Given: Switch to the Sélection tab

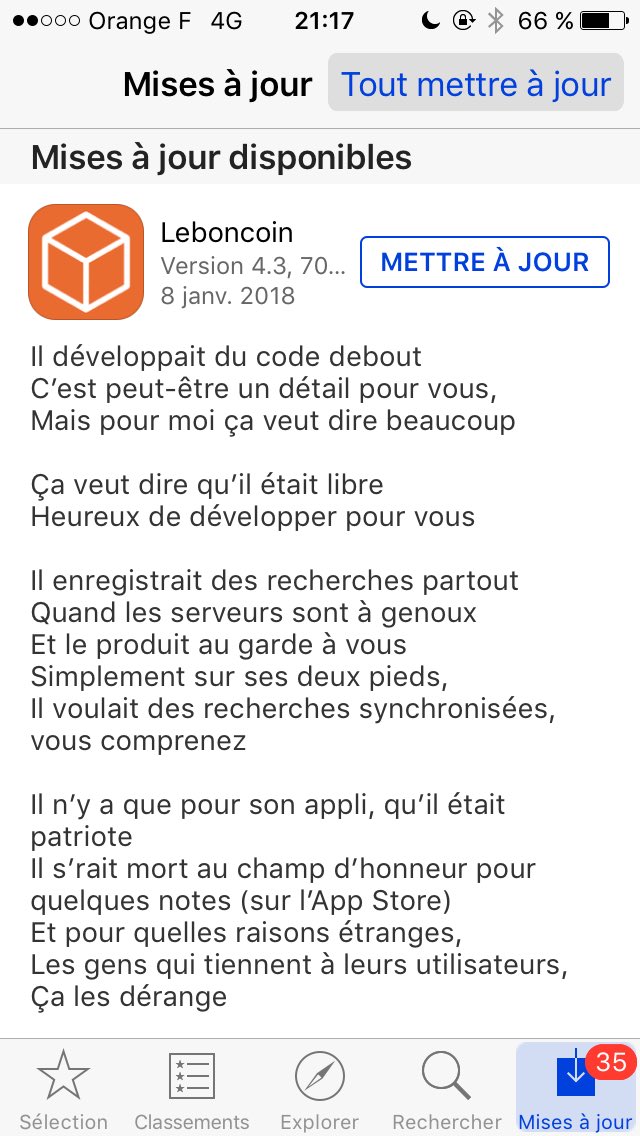Looking at the screenshot, I should coord(64,1089).
